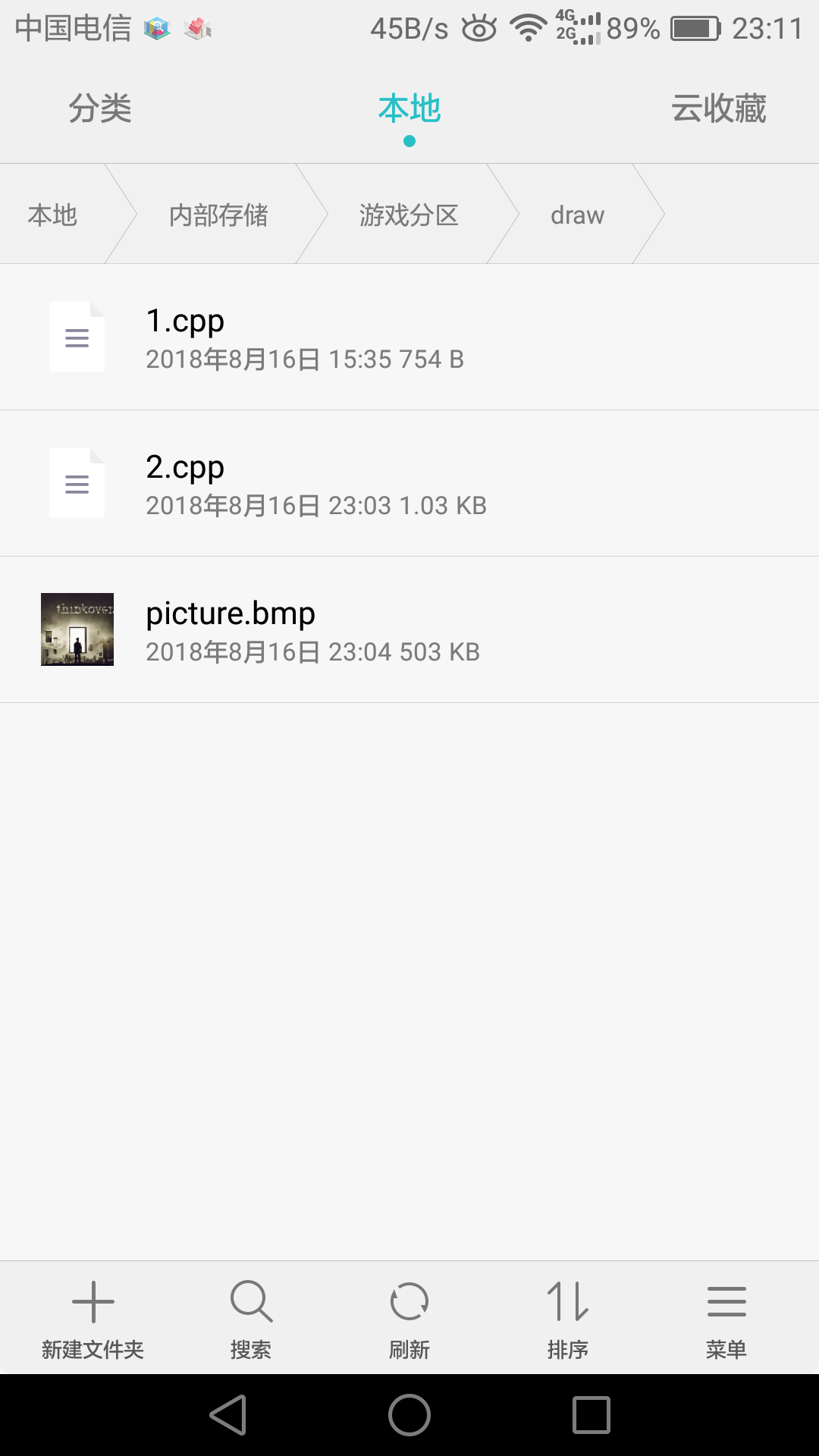
Task: Open the 排序 sort options
Action: pos(568,1318)
